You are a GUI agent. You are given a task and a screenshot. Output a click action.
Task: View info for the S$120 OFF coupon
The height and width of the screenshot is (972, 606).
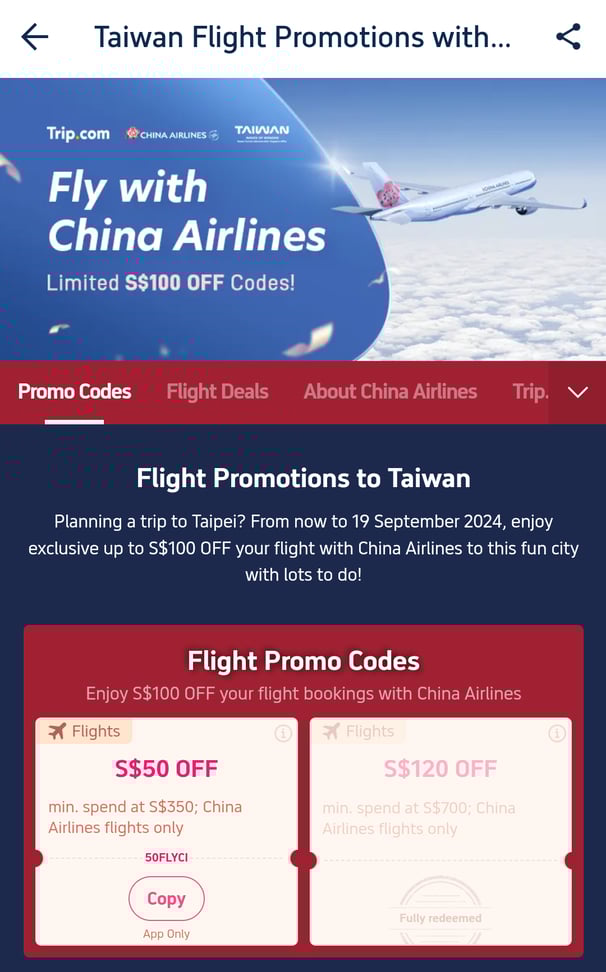(557, 733)
